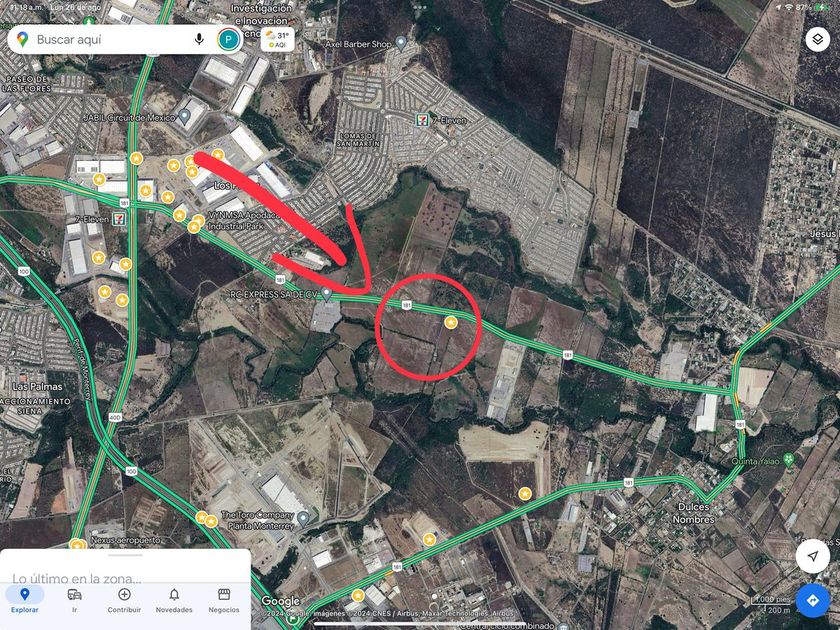The height and width of the screenshot is (630, 840).
Task: Select The Toro Company Planta Monterrey pin
Action: (x=303, y=518)
